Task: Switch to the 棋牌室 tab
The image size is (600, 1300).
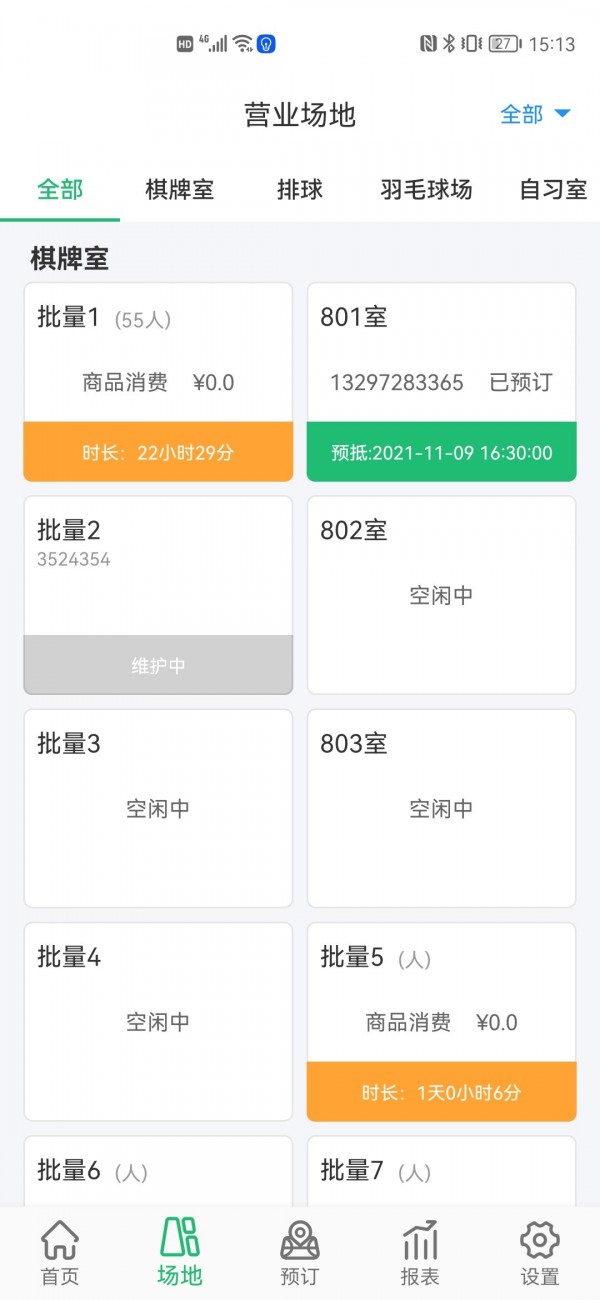Action: pyautogui.click(x=179, y=189)
